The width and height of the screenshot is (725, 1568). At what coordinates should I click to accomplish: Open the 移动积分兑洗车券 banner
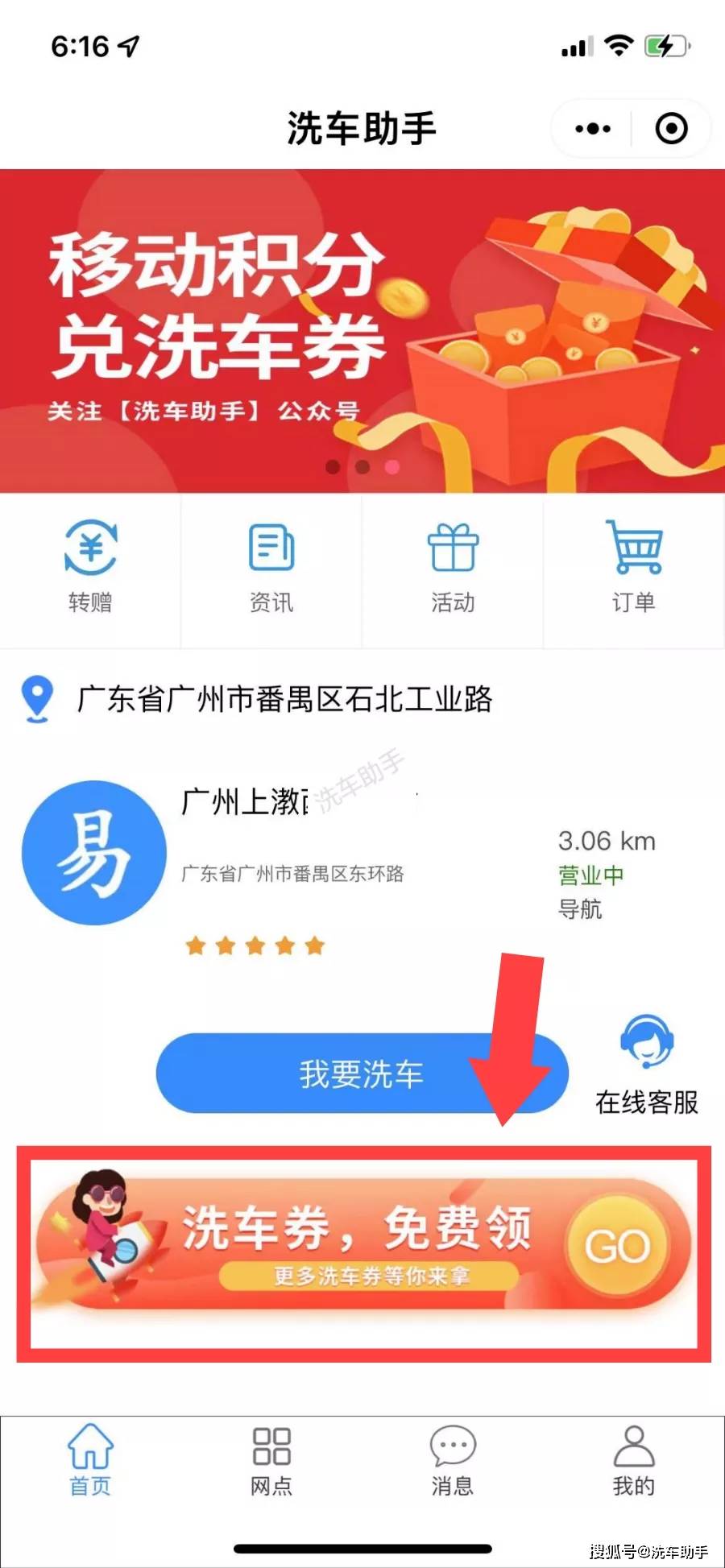coord(362,330)
